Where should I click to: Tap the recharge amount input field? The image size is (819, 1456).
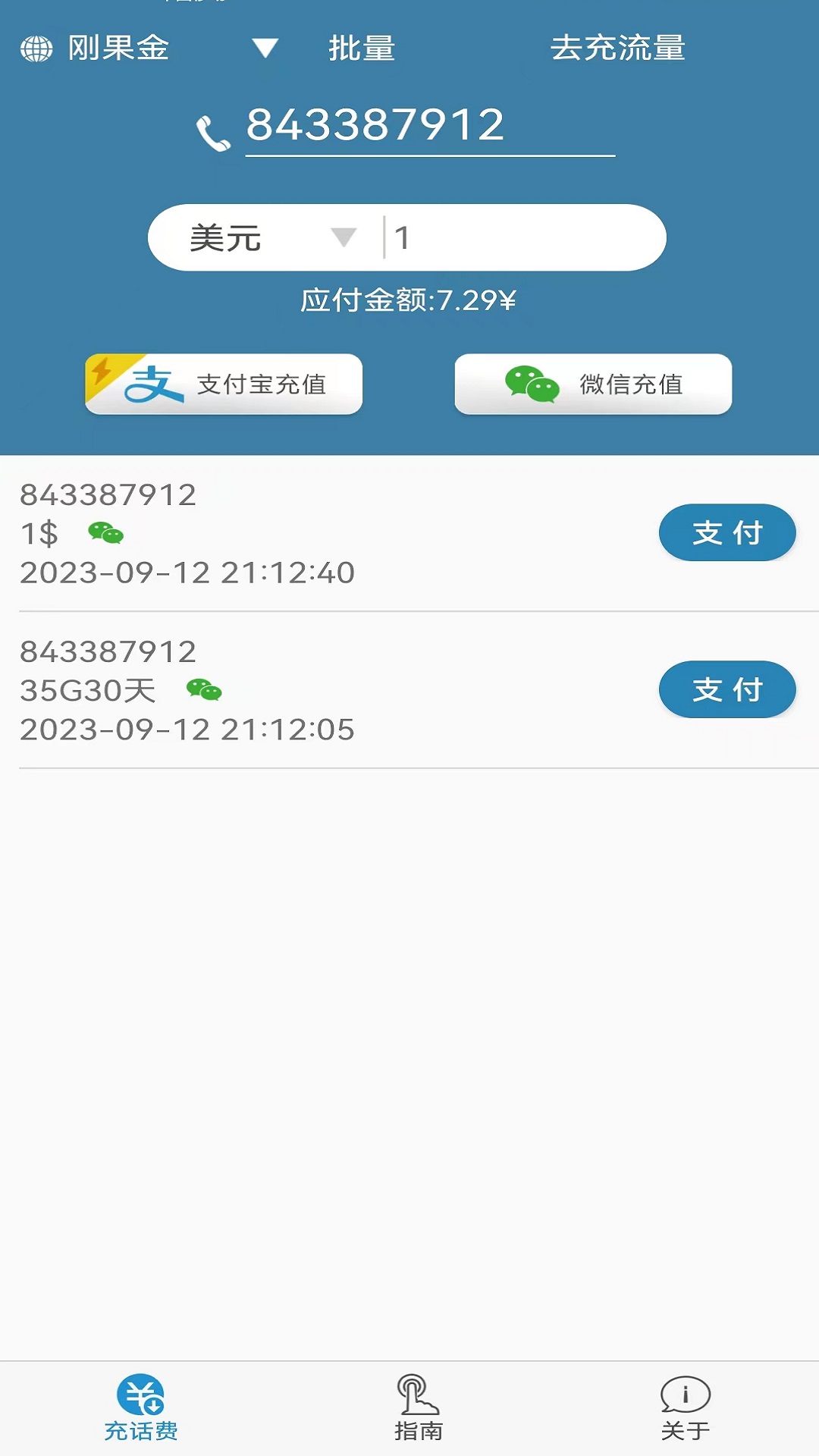click(523, 238)
